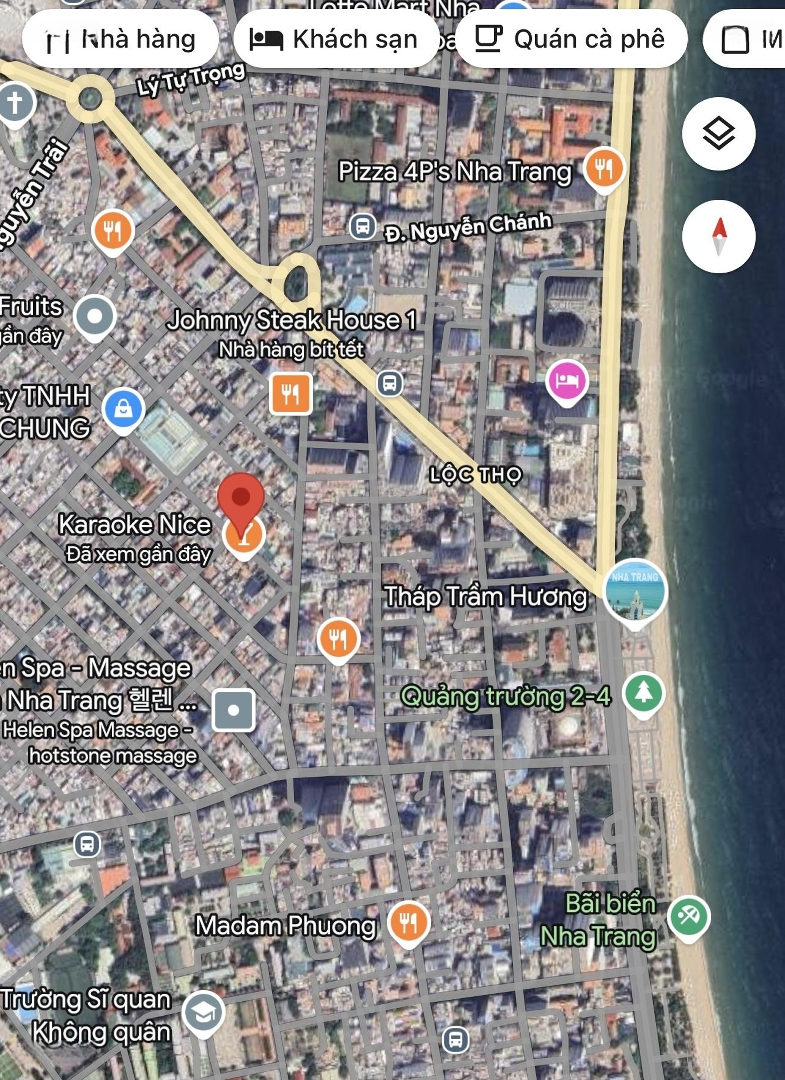
Task: Open bus stop on Đ. Nguyễn Chánh
Action: [x=363, y=227]
